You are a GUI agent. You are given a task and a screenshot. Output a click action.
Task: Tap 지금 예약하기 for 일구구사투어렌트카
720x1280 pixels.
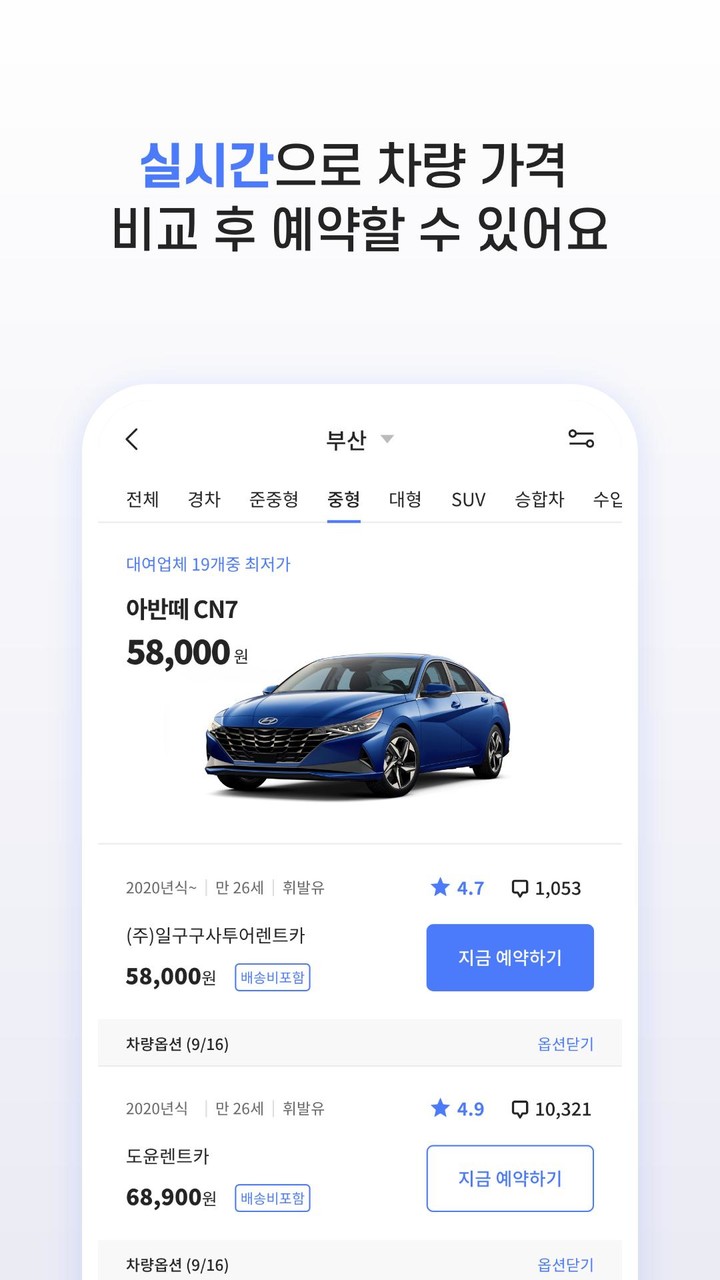coord(510,957)
